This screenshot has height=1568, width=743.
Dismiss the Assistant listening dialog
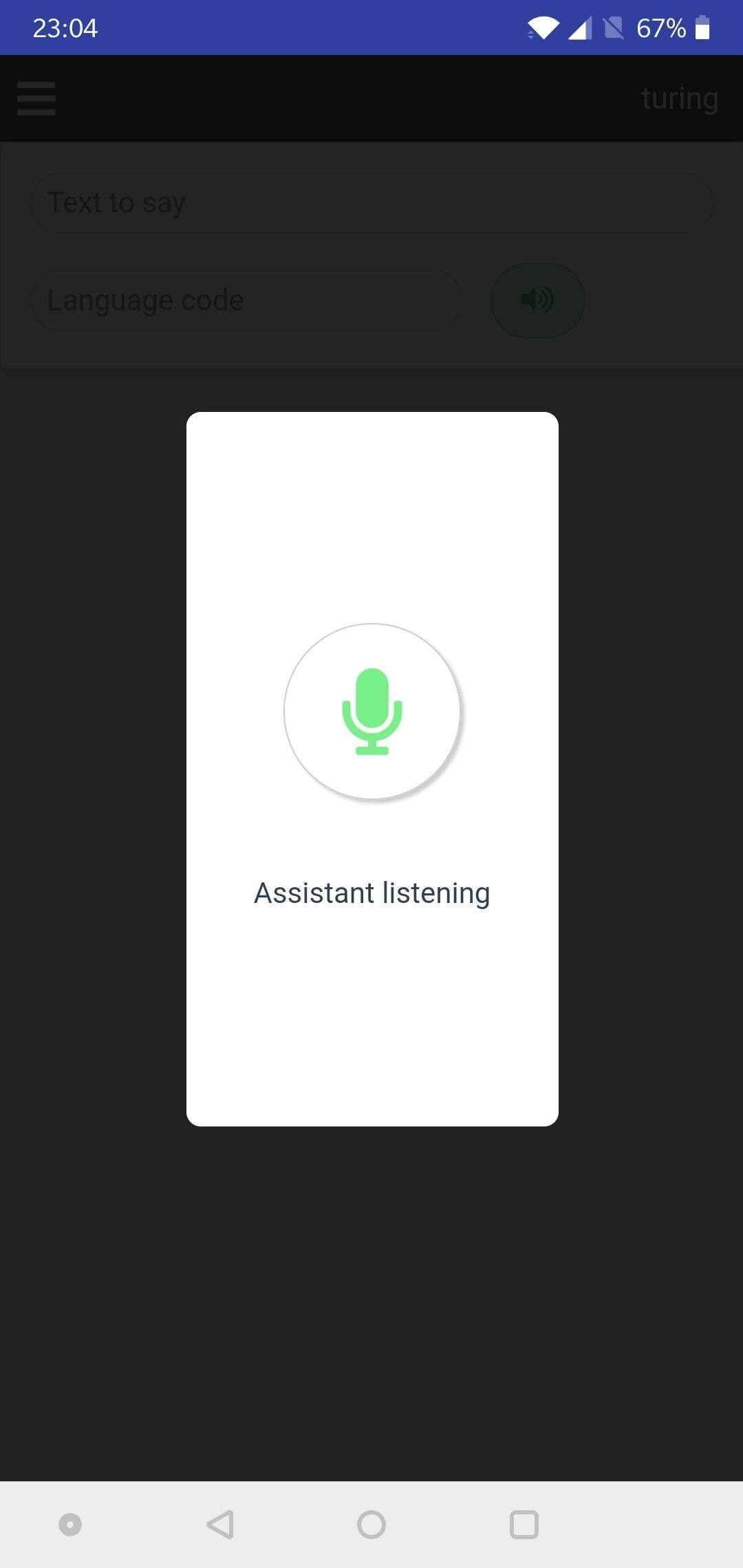tap(371, 1307)
